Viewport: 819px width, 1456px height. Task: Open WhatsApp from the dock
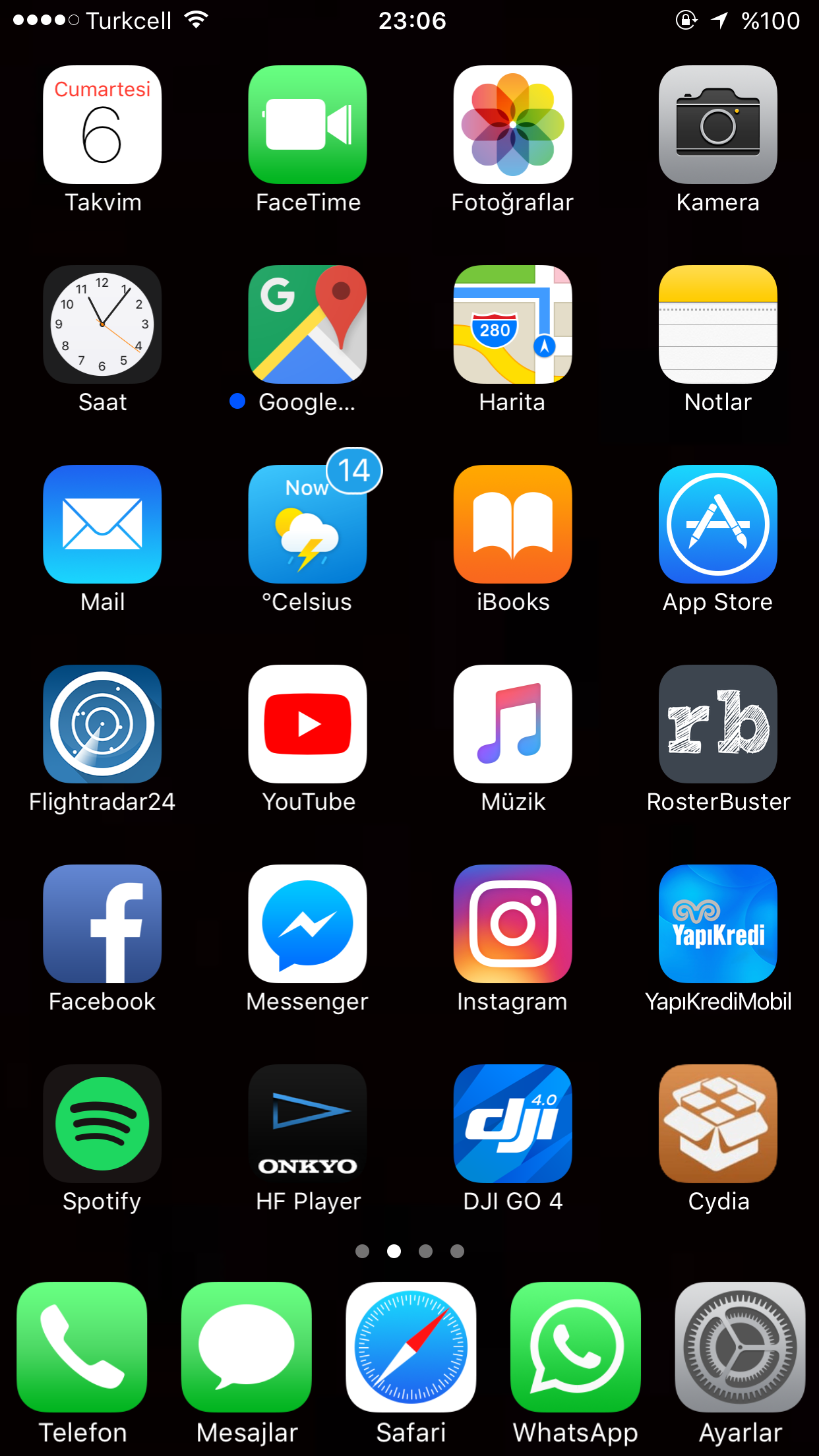(575, 1347)
